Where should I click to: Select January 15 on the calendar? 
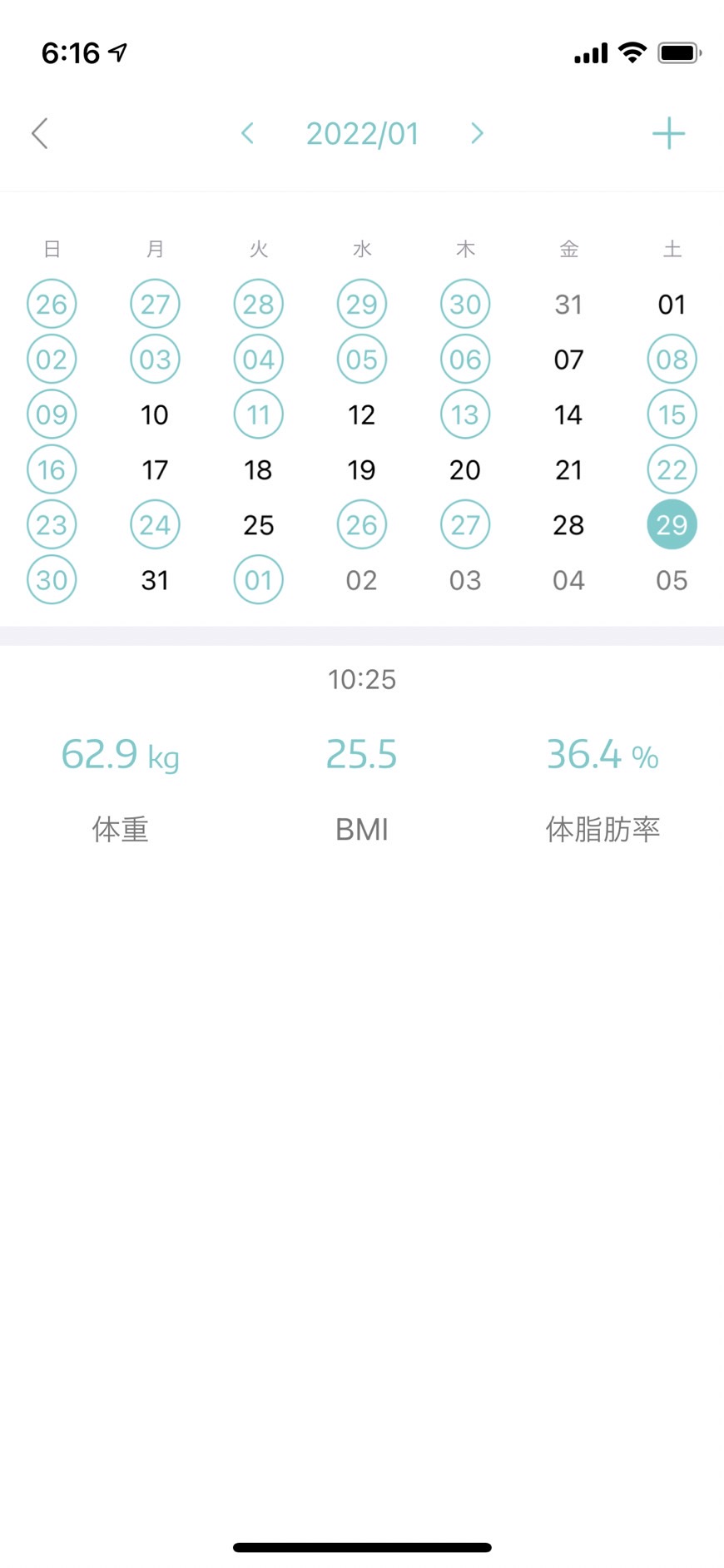tap(672, 414)
